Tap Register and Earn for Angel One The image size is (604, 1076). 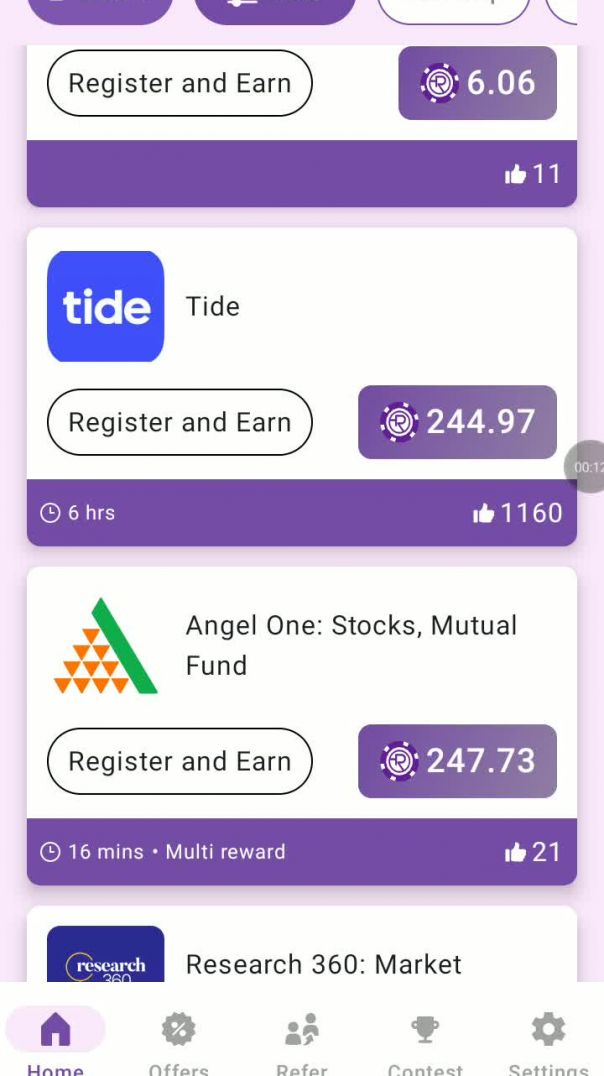180,761
